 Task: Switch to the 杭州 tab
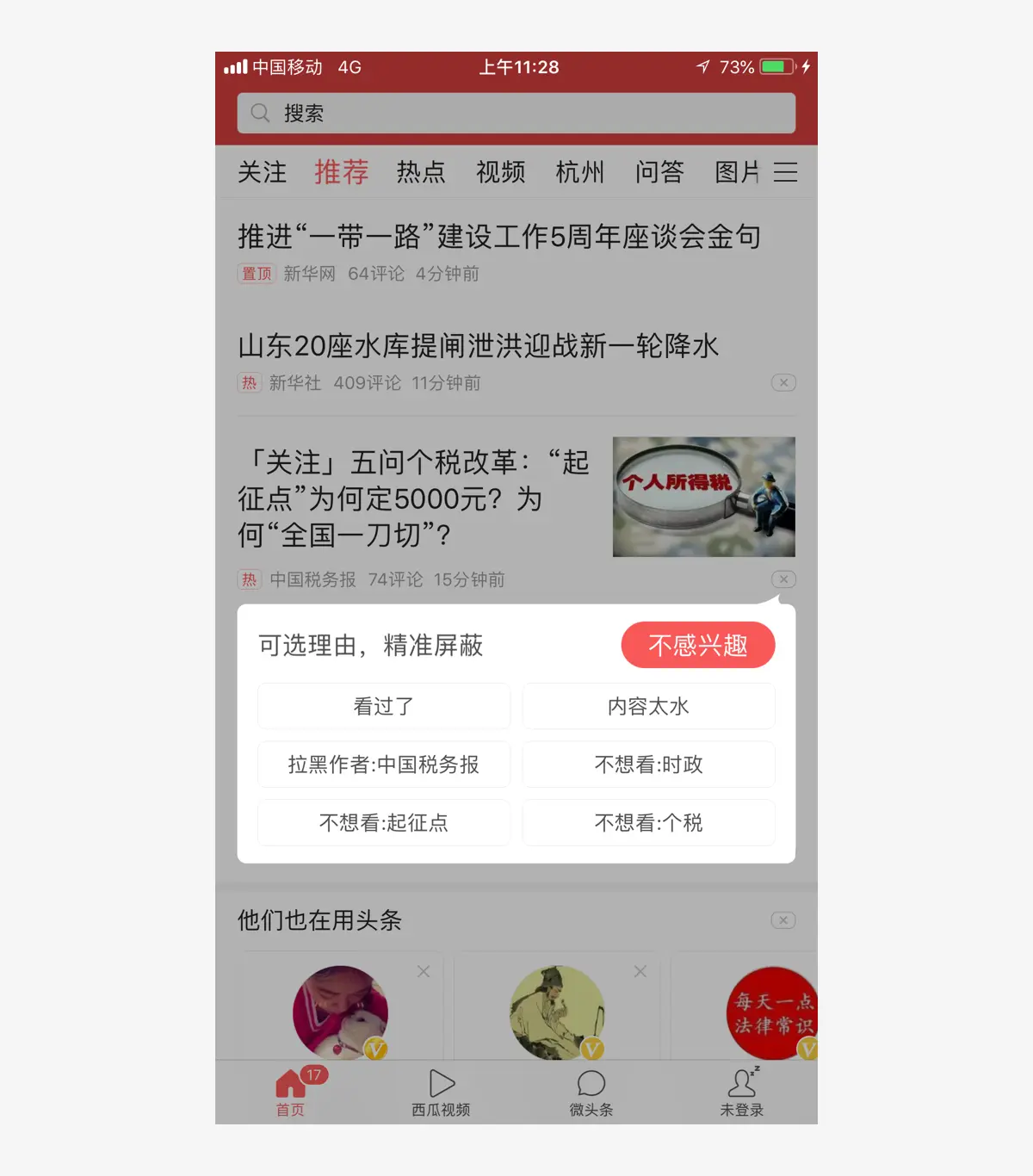point(579,172)
